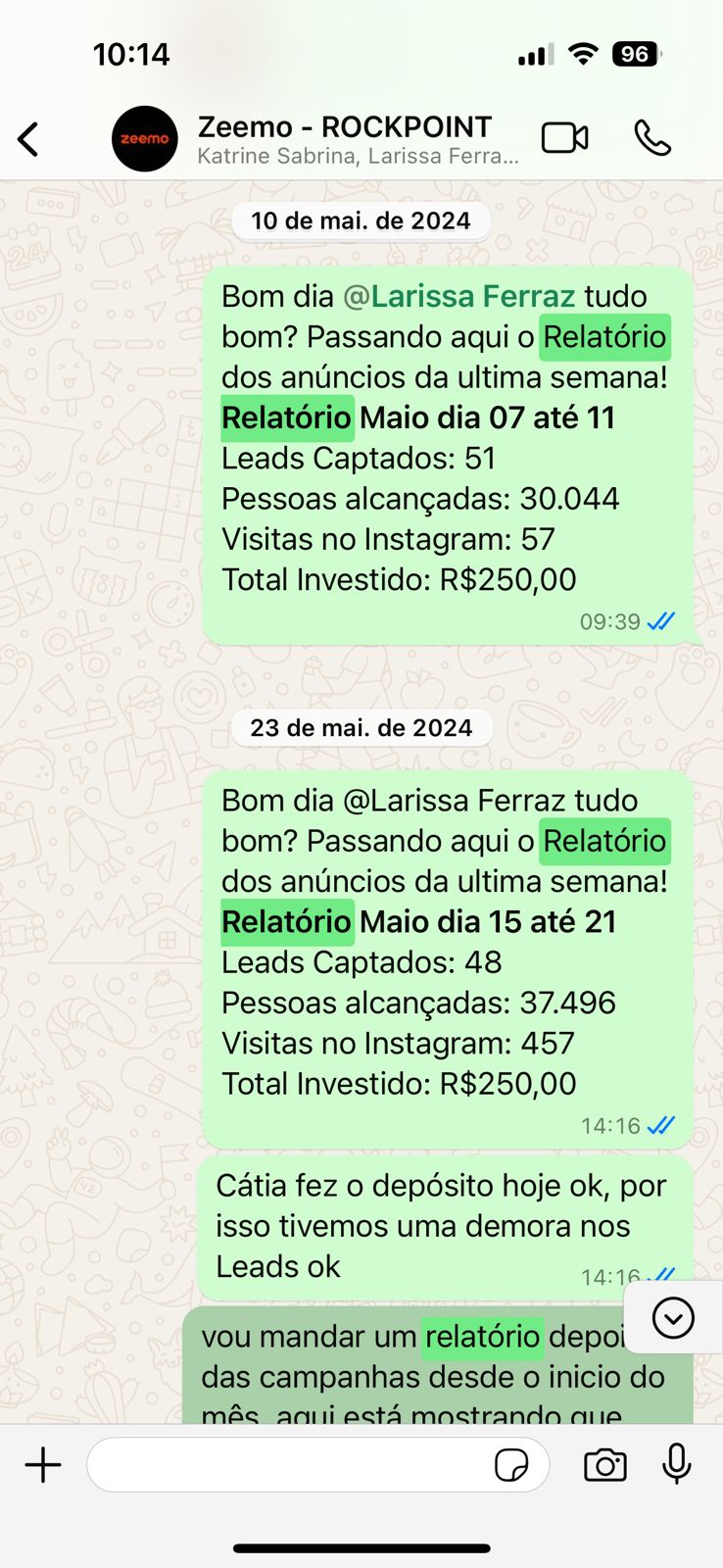Open Zeemo - ROCKPOINT group info

pos(343,139)
